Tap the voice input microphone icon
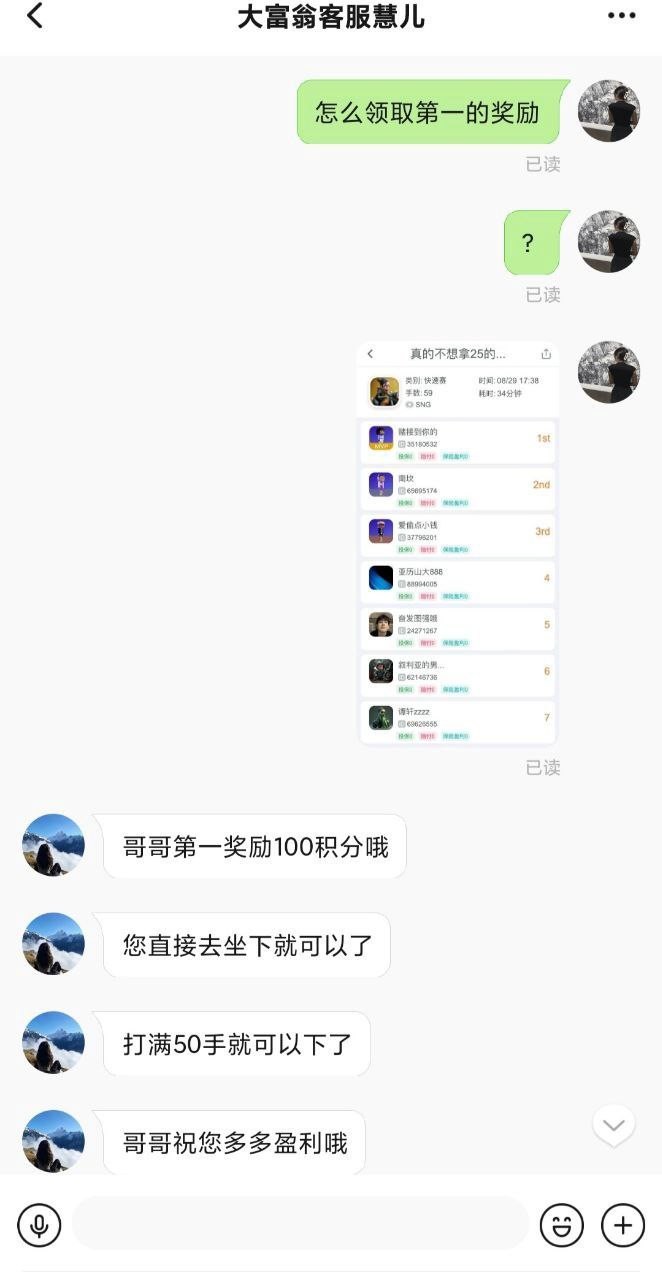 39,1224
